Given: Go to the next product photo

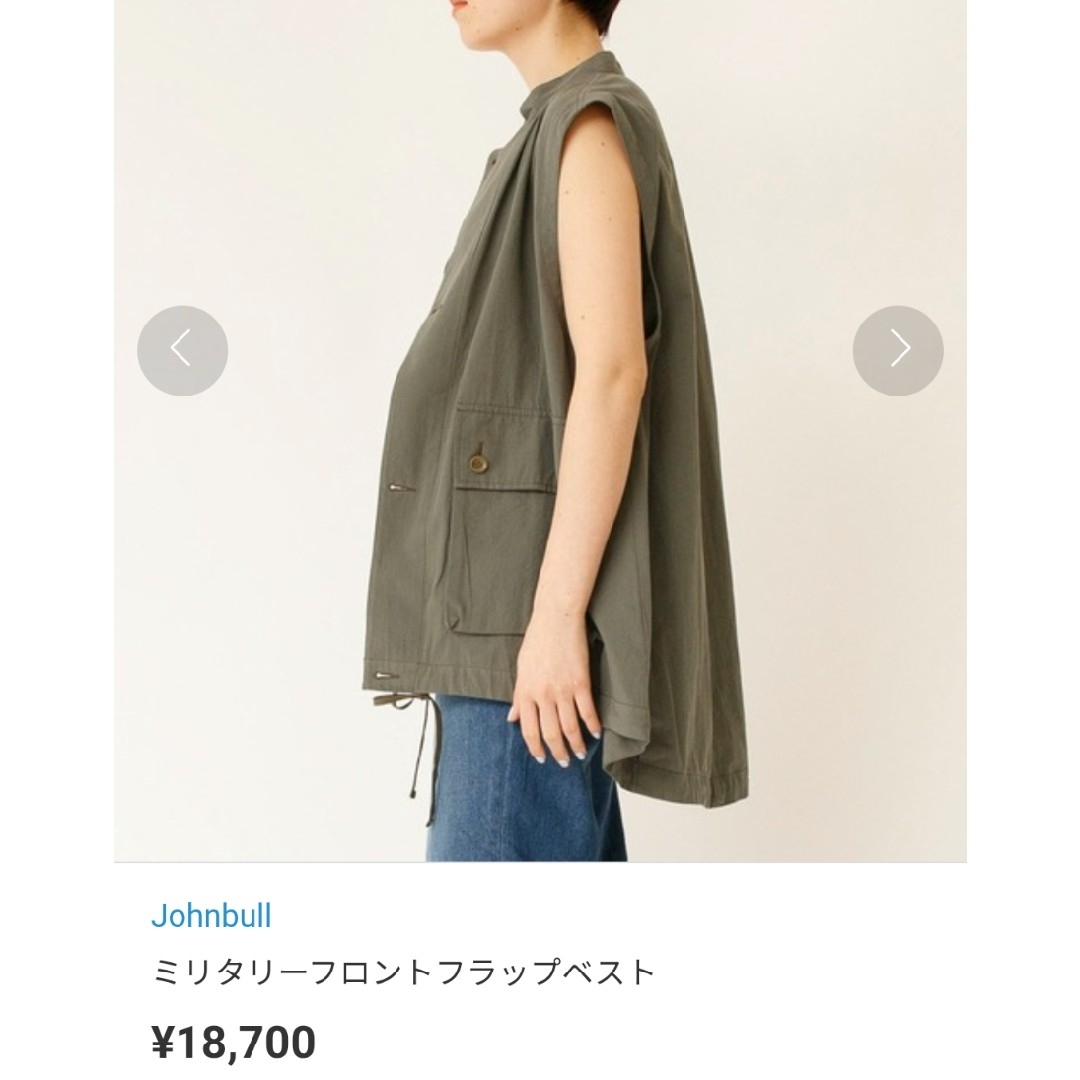Looking at the screenshot, I should [x=898, y=350].
